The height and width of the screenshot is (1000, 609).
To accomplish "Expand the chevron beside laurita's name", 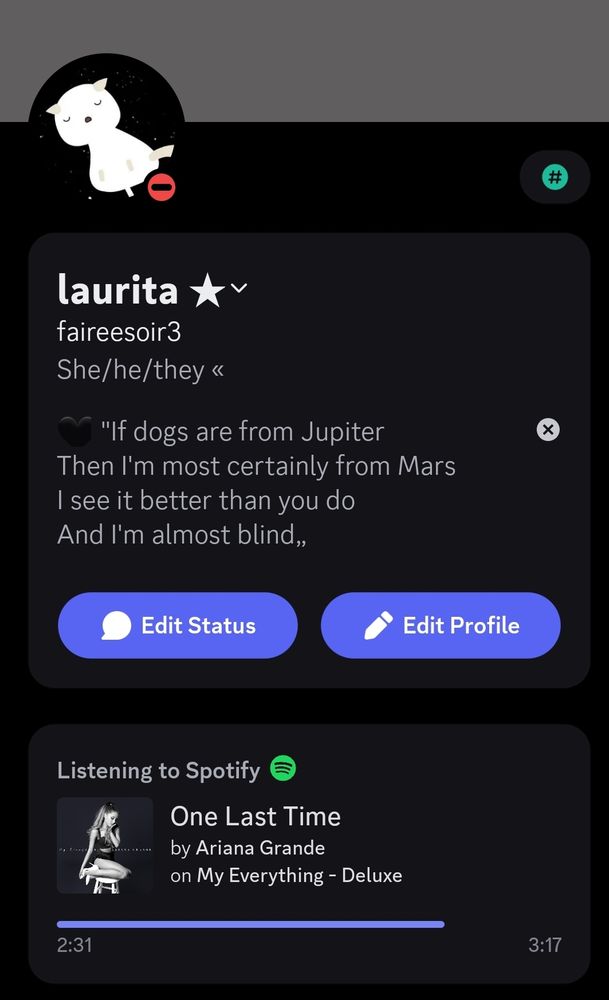I will [x=238, y=289].
